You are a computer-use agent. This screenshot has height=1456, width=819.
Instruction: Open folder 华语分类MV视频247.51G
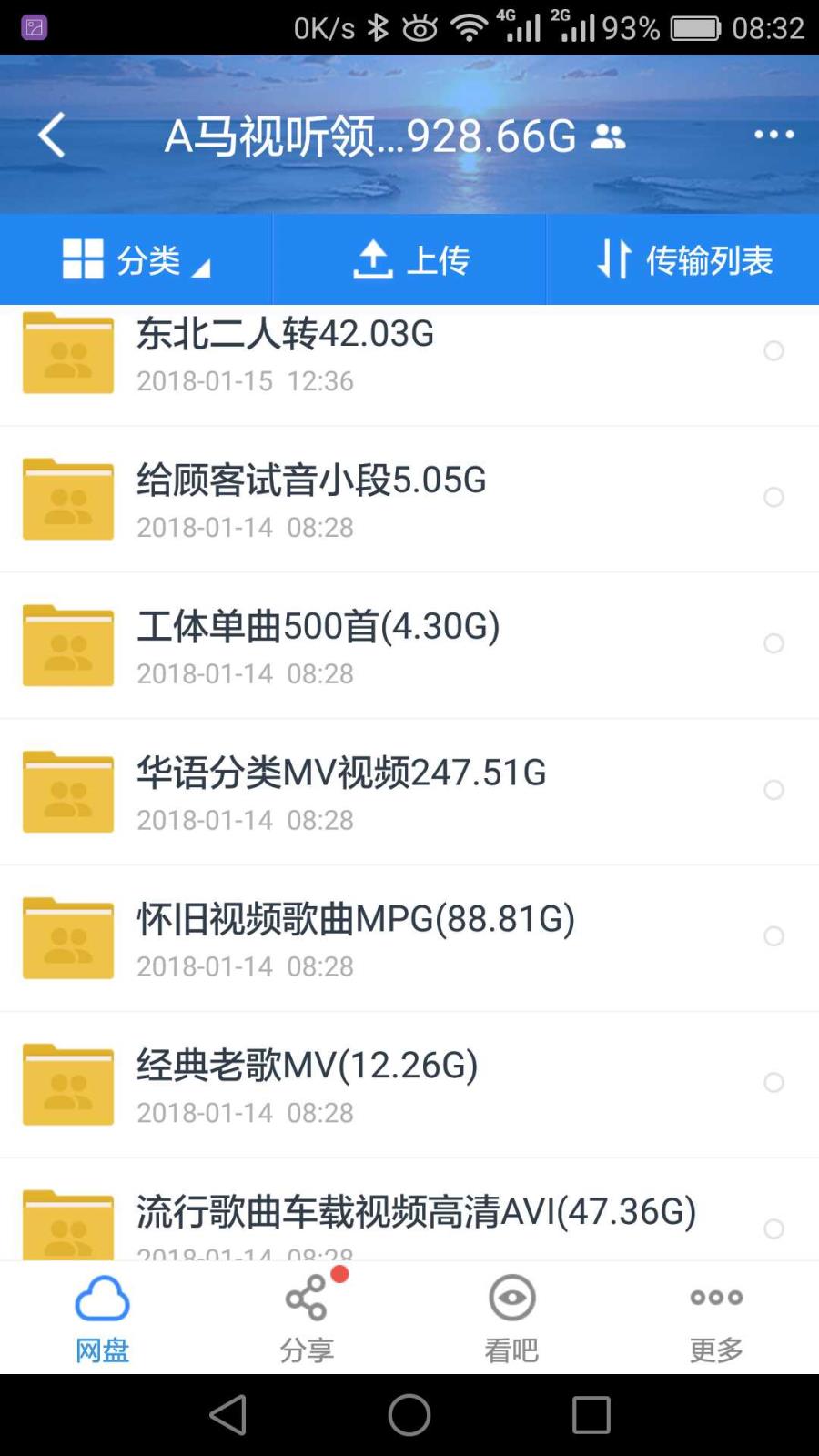(409, 792)
